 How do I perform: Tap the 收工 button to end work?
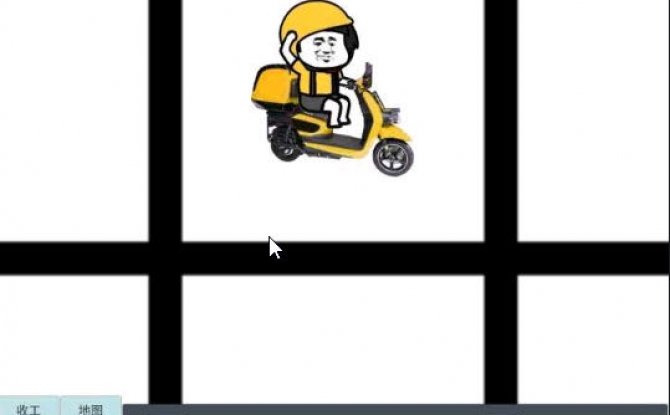[x=29, y=407]
